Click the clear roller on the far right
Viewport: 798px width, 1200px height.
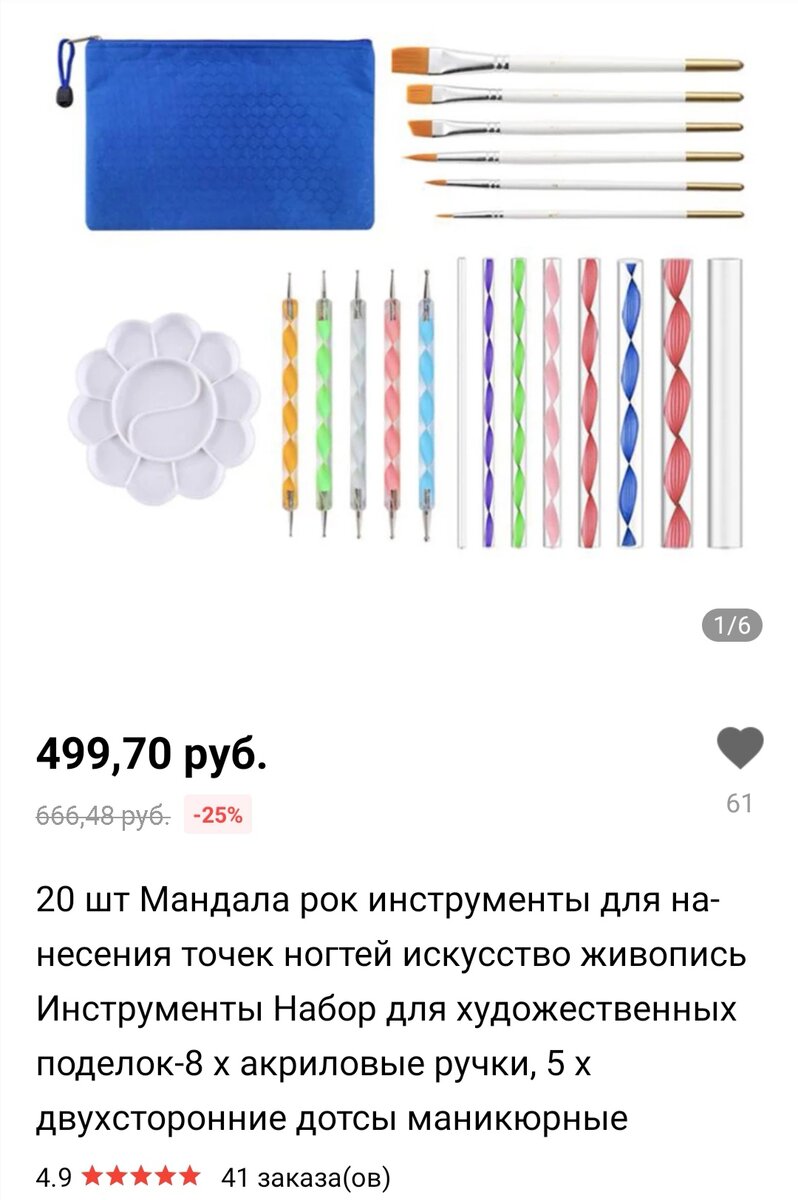(725, 400)
